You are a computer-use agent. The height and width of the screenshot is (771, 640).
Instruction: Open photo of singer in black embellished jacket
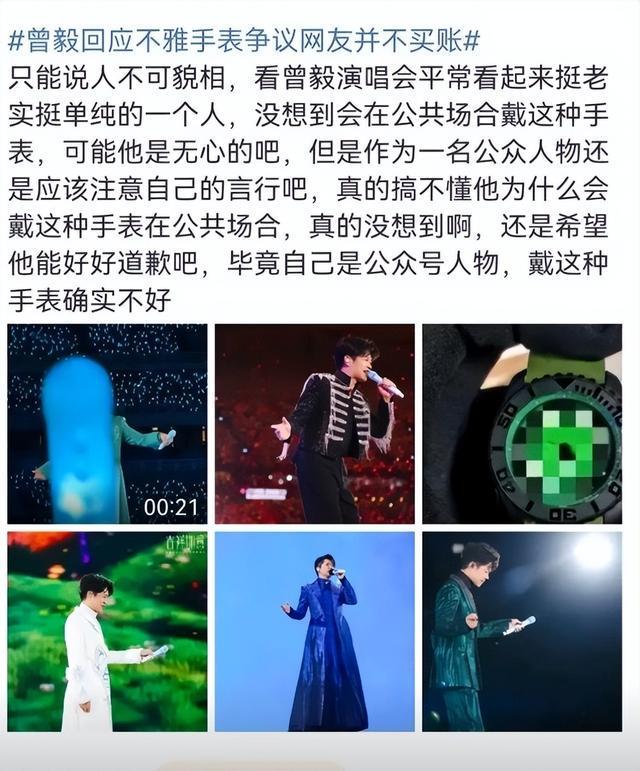(314, 423)
